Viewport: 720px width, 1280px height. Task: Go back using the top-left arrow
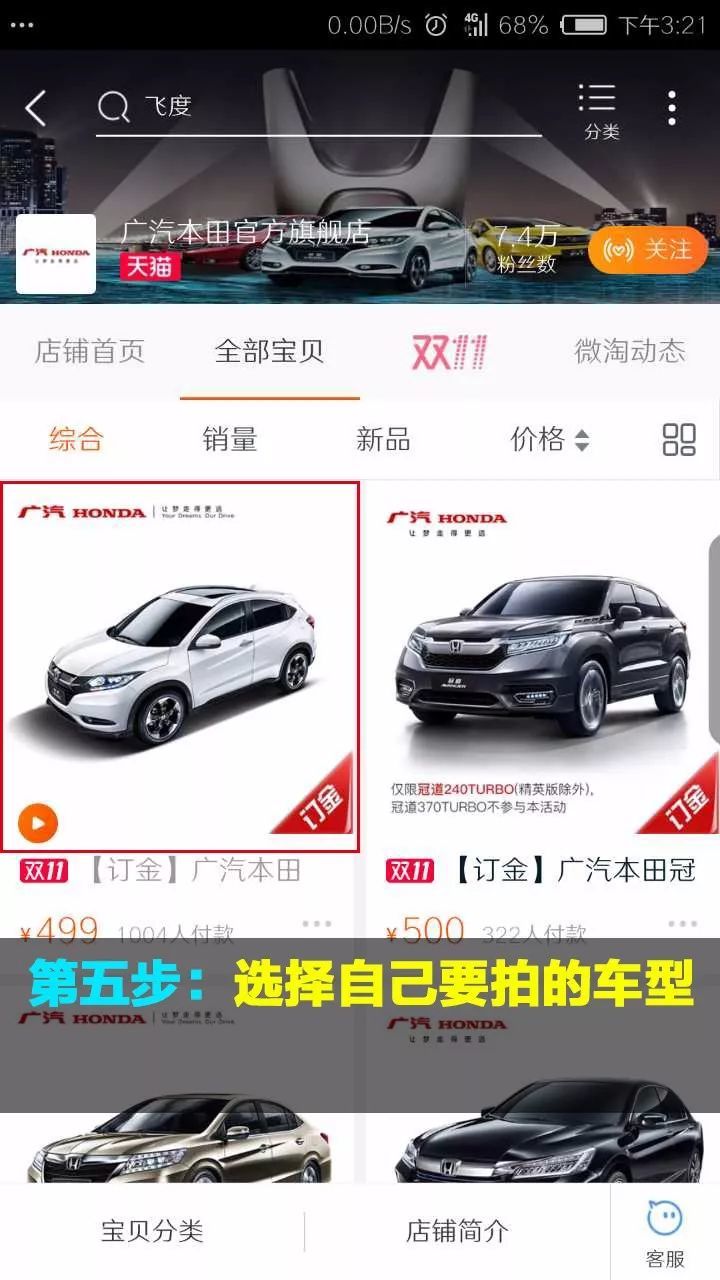pos(36,107)
